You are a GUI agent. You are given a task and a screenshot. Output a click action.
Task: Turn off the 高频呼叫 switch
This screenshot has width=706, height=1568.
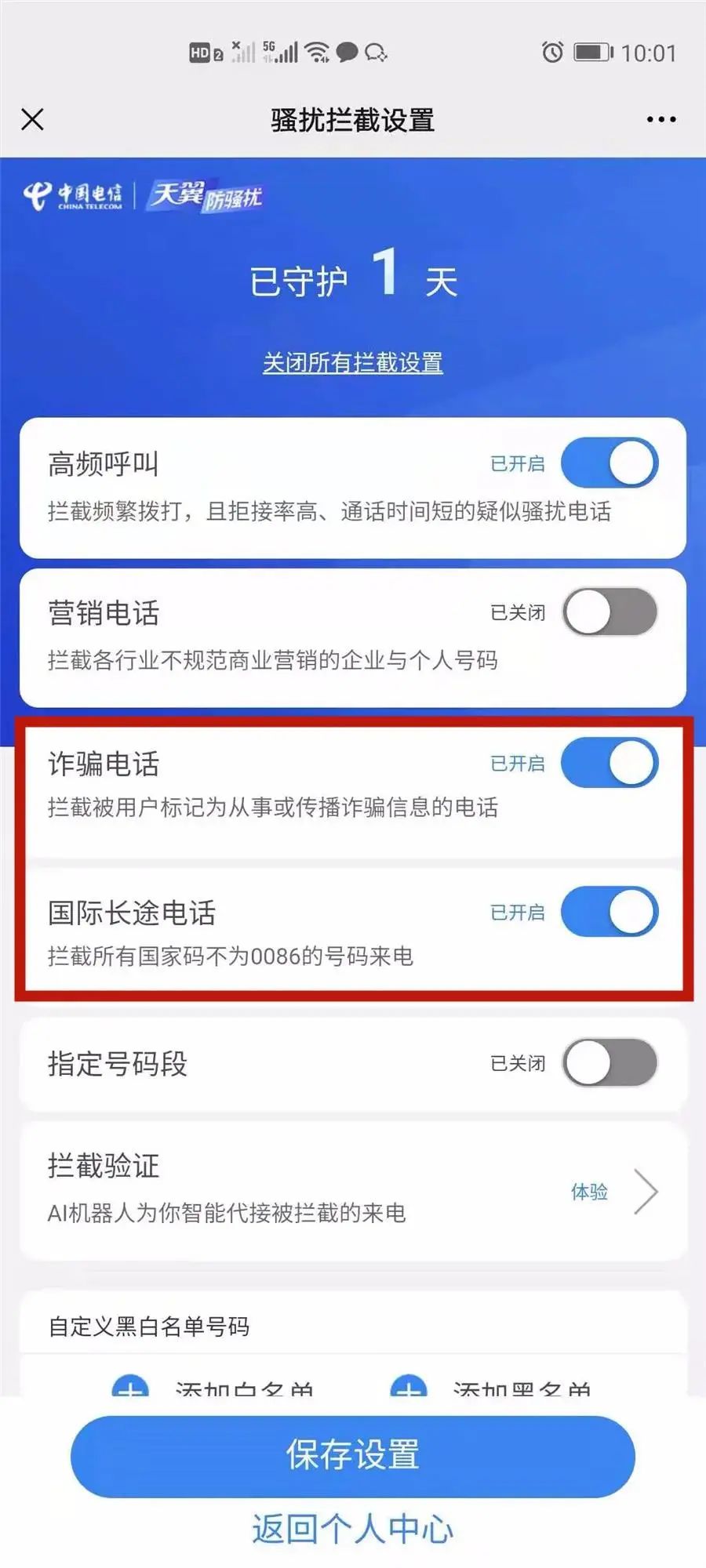pos(610,463)
